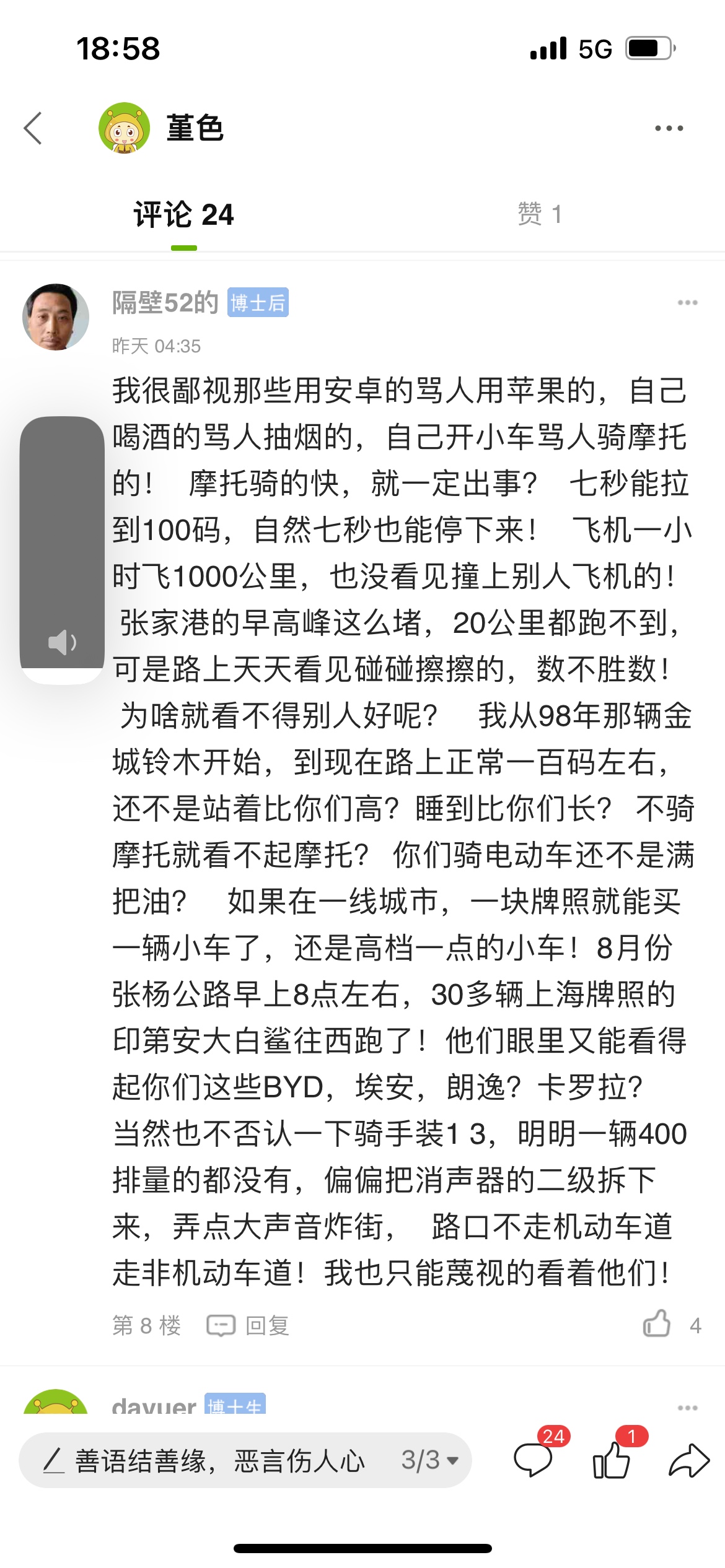Open 堇色's profile avatar

point(124,128)
